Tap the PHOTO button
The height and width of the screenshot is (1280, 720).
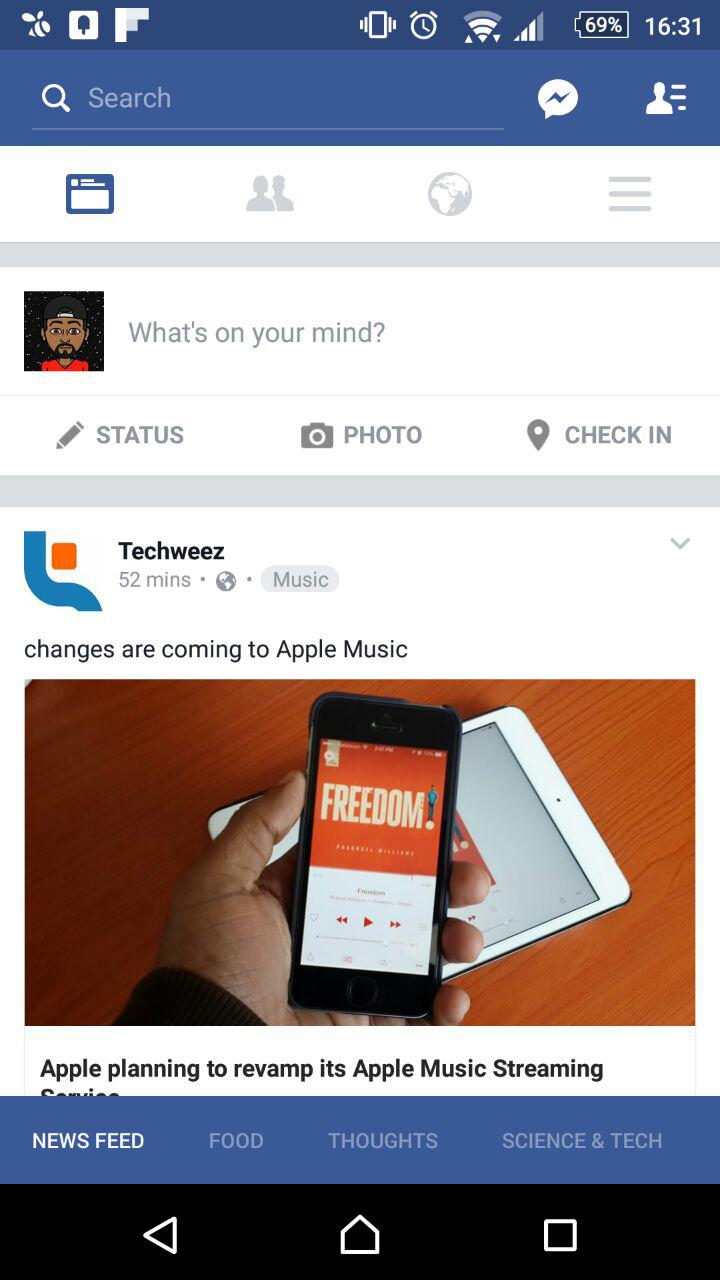tap(361, 435)
